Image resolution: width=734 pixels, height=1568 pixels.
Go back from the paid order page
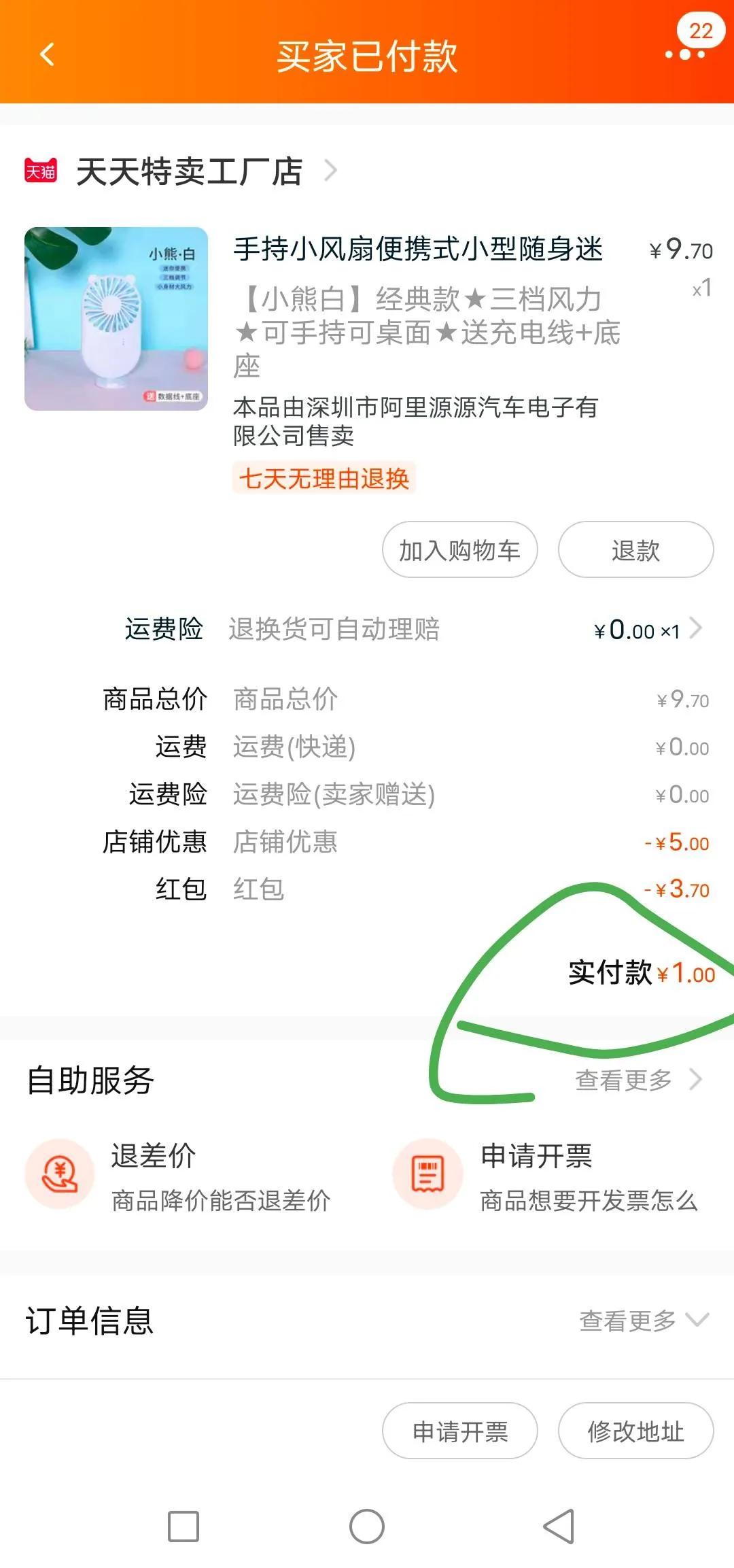[x=47, y=54]
